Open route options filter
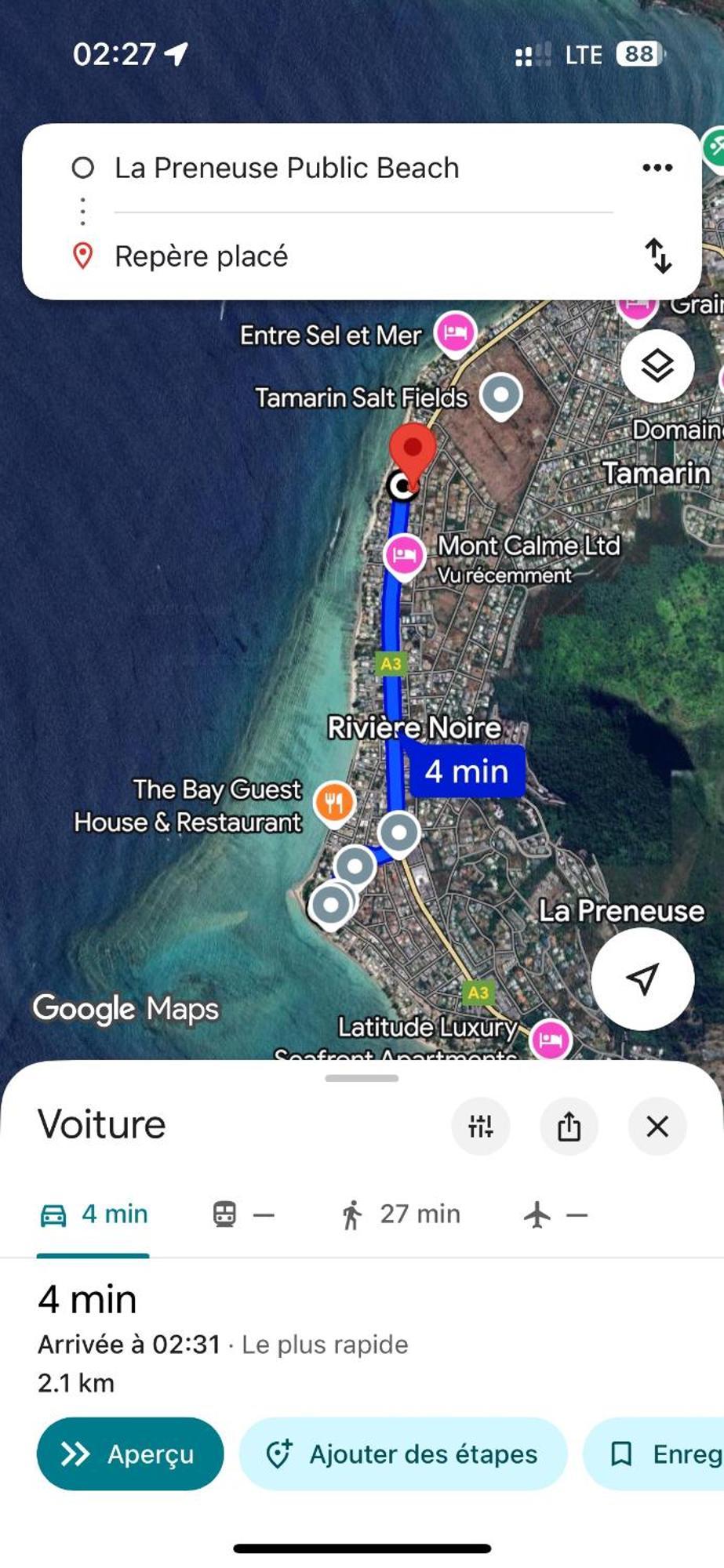The height and width of the screenshot is (1568, 724). (480, 1127)
